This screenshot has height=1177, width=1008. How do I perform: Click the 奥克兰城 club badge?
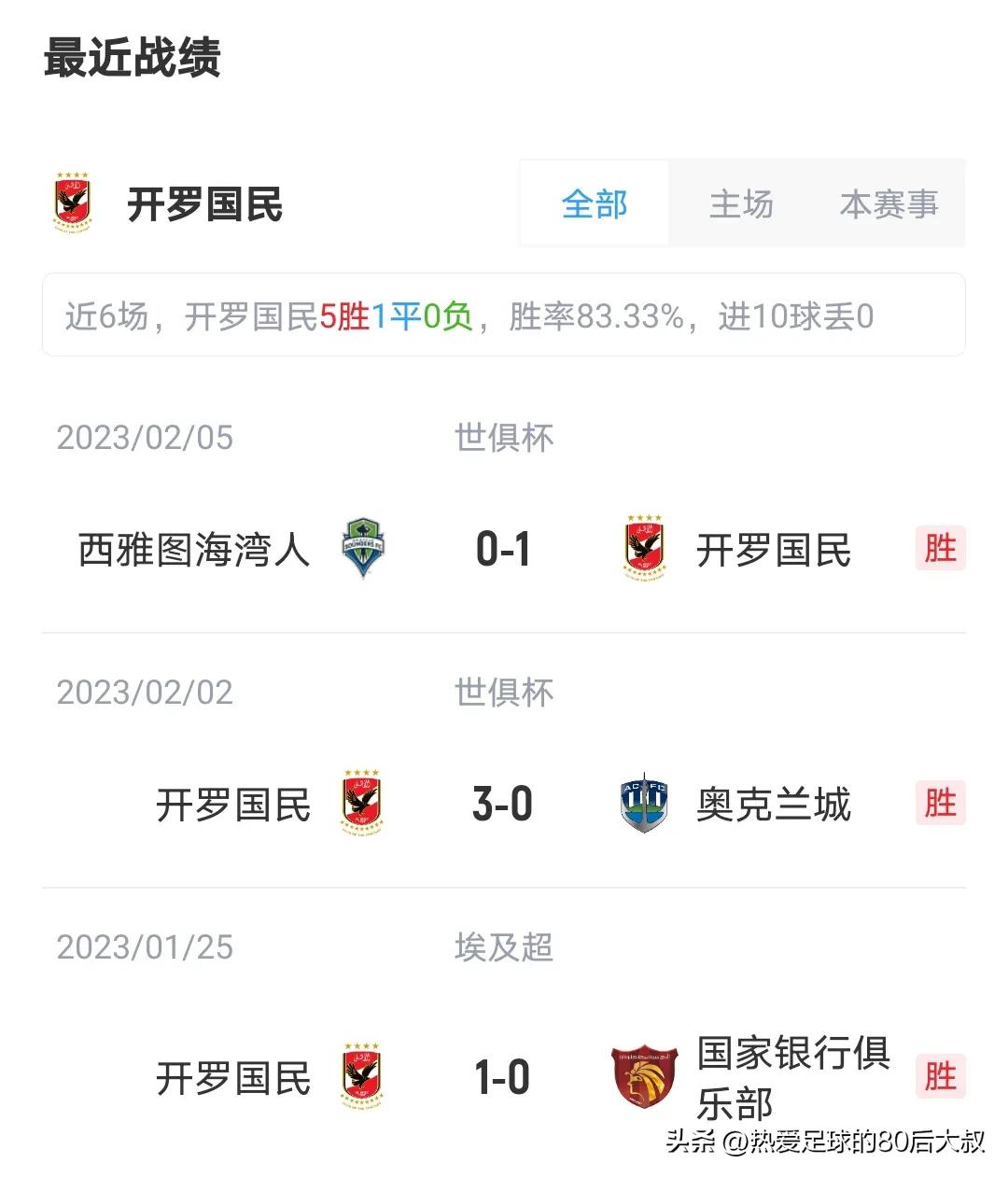click(x=642, y=803)
